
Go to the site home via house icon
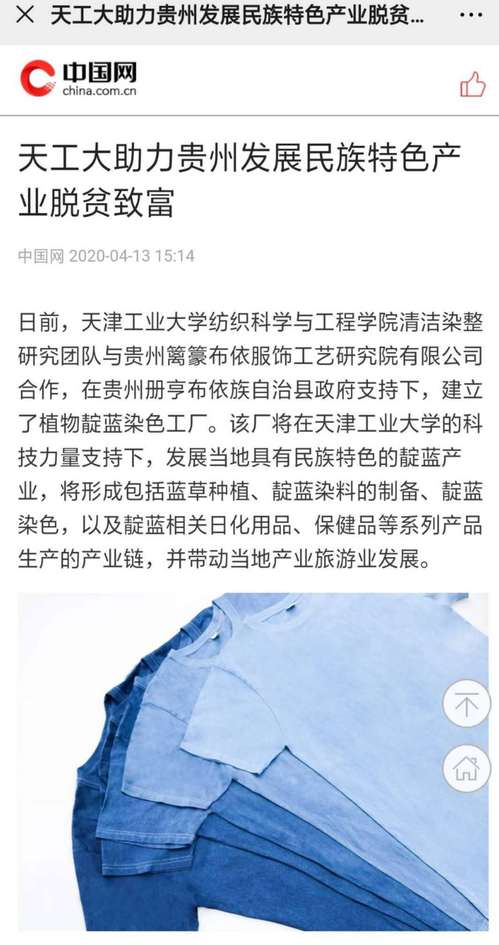(x=466, y=768)
